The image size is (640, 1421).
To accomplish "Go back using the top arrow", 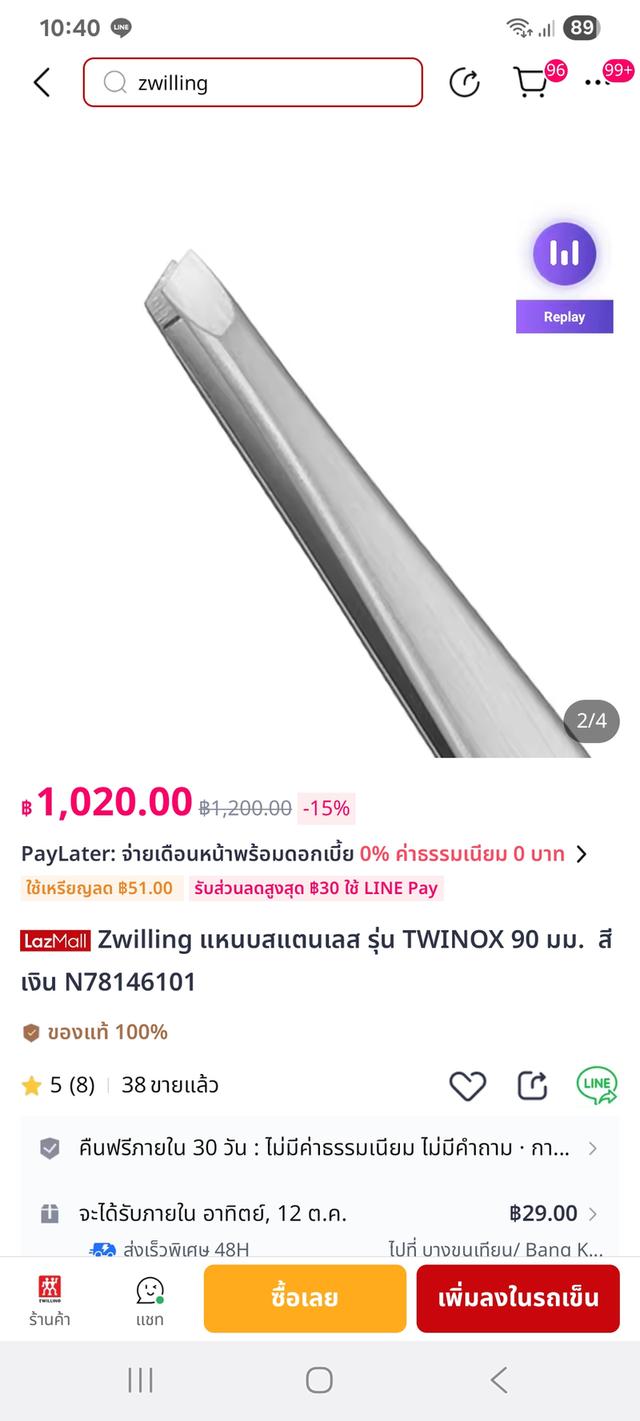I will [41, 82].
